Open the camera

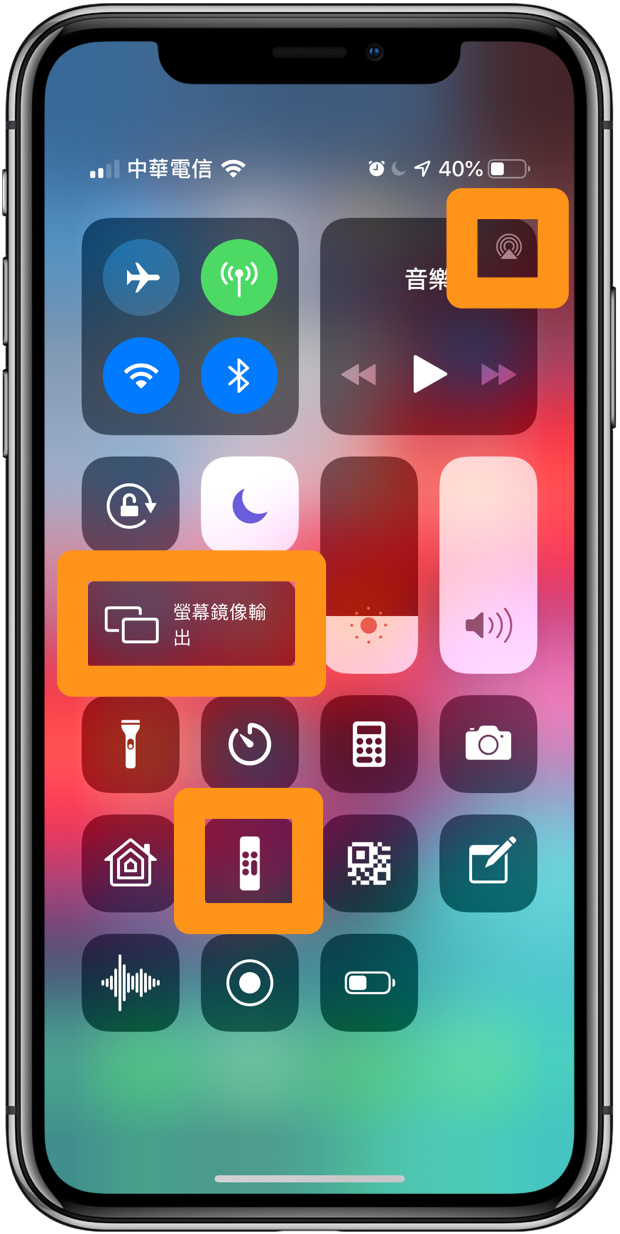[x=488, y=744]
